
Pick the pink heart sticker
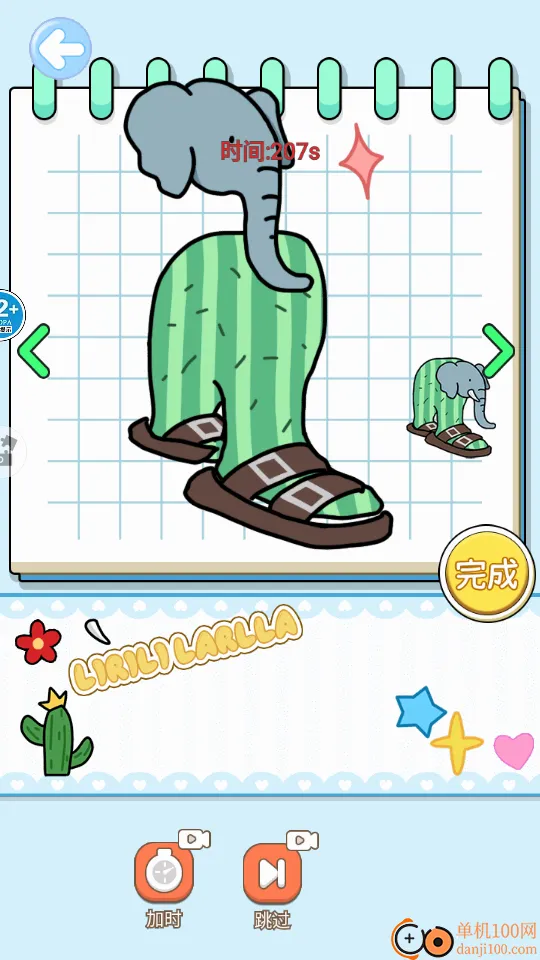514,751
